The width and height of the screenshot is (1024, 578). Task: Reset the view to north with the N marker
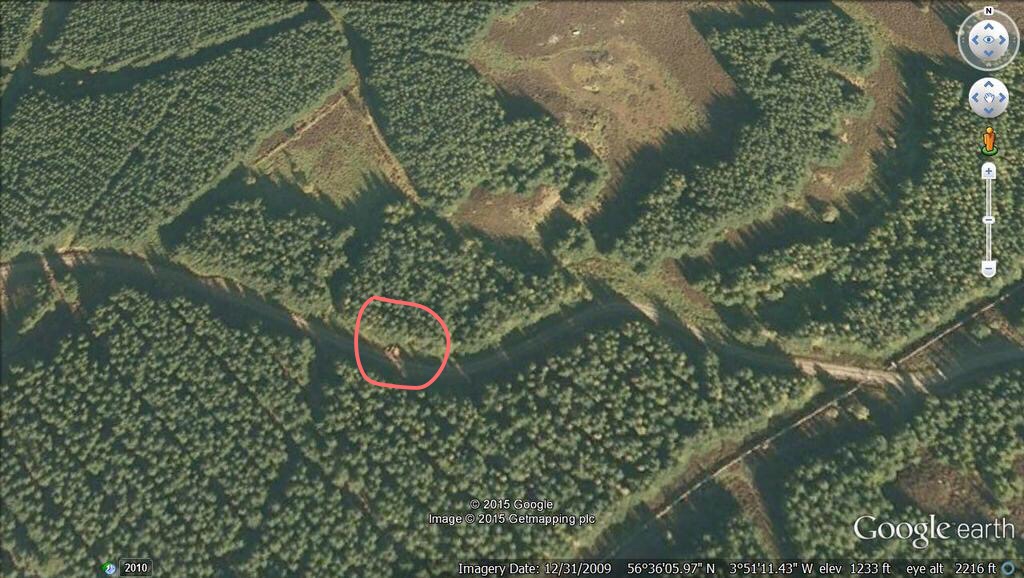click(x=988, y=11)
